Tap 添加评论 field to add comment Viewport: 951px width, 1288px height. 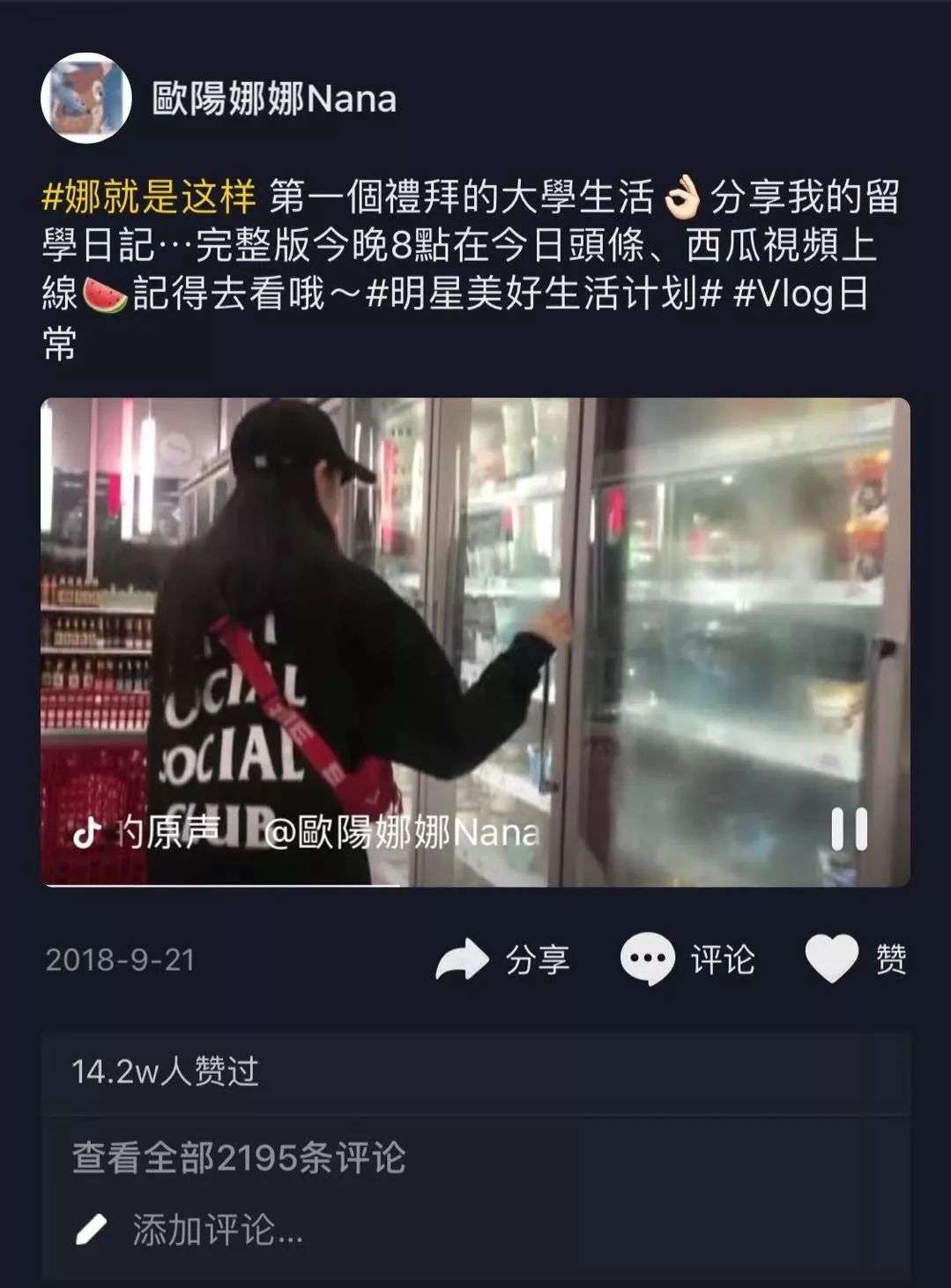[x=217, y=1229]
